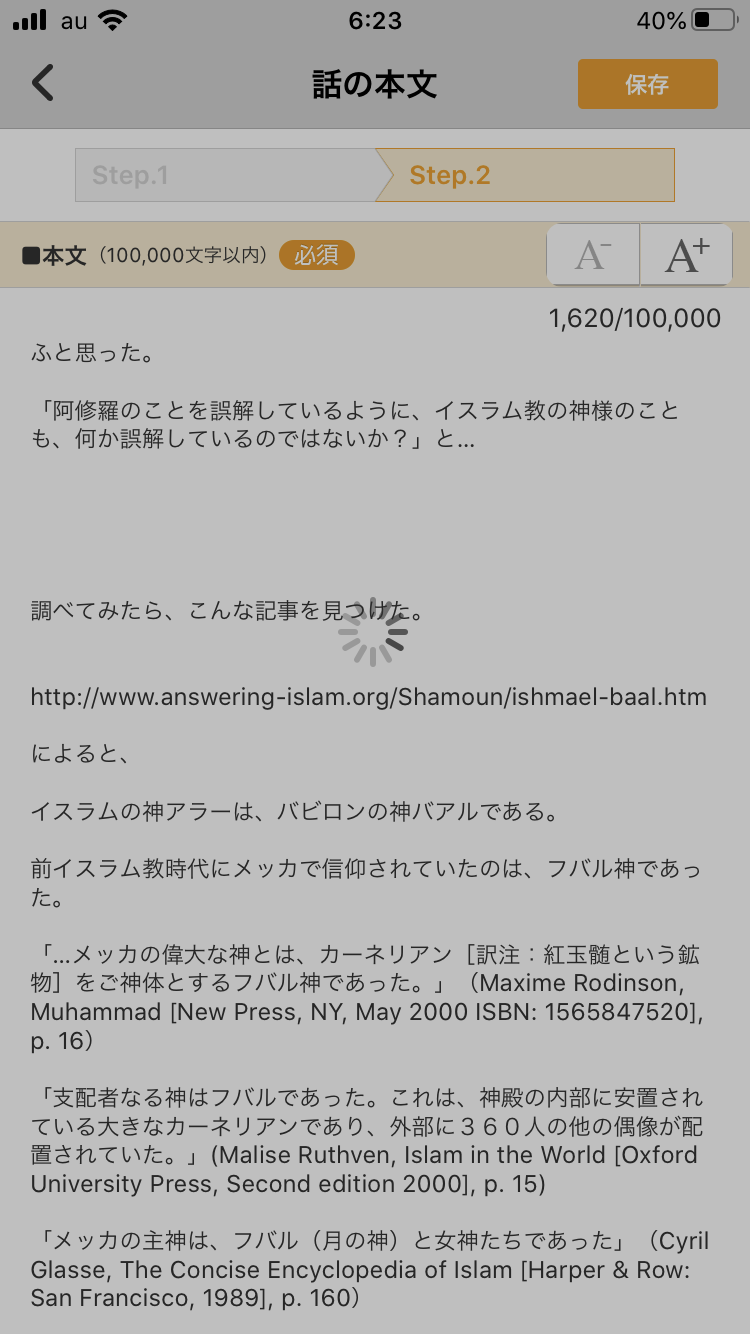This screenshot has height=1334, width=750.
Task: Increase text size with A+ button
Action: (687, 256)
